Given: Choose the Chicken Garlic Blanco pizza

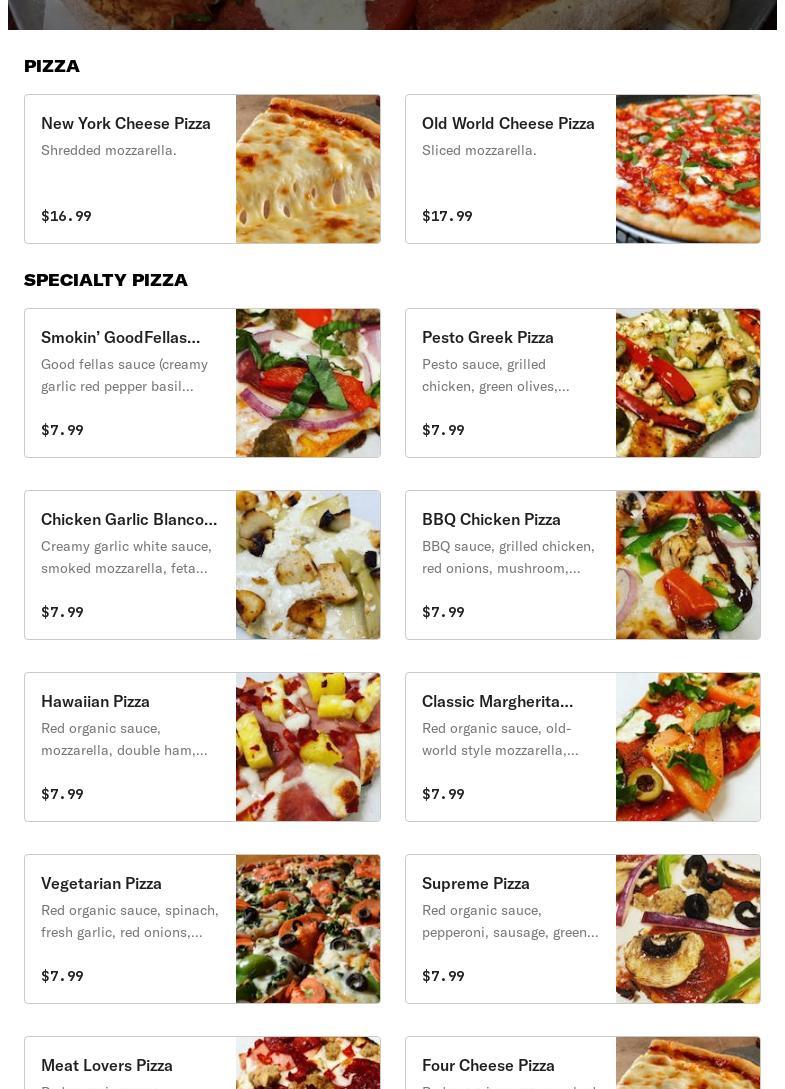Looking at the screenshot, I should 202,565.
